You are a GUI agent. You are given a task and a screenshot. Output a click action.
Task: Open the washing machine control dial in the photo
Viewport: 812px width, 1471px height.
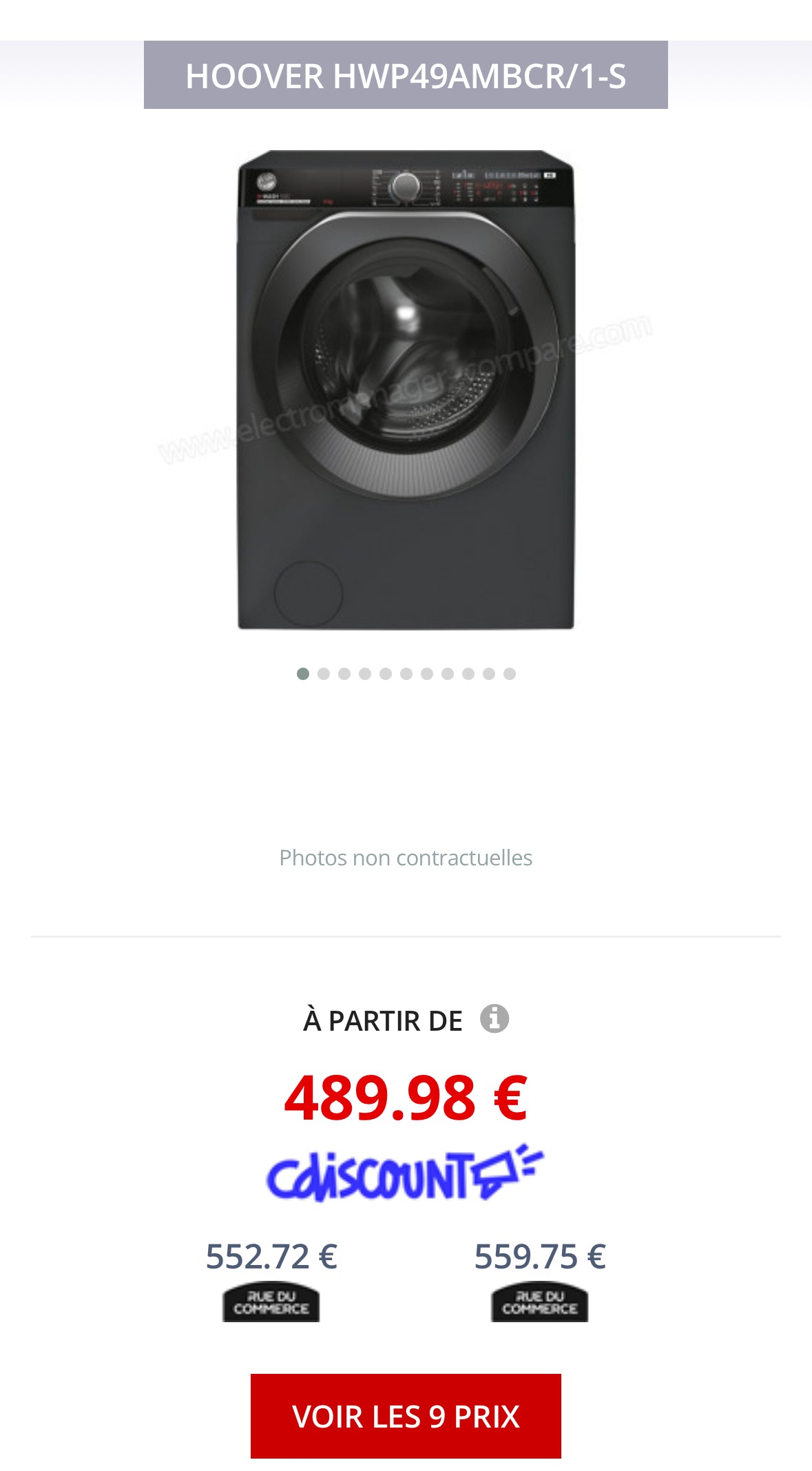pyautogui.click(x=405, y=187)
